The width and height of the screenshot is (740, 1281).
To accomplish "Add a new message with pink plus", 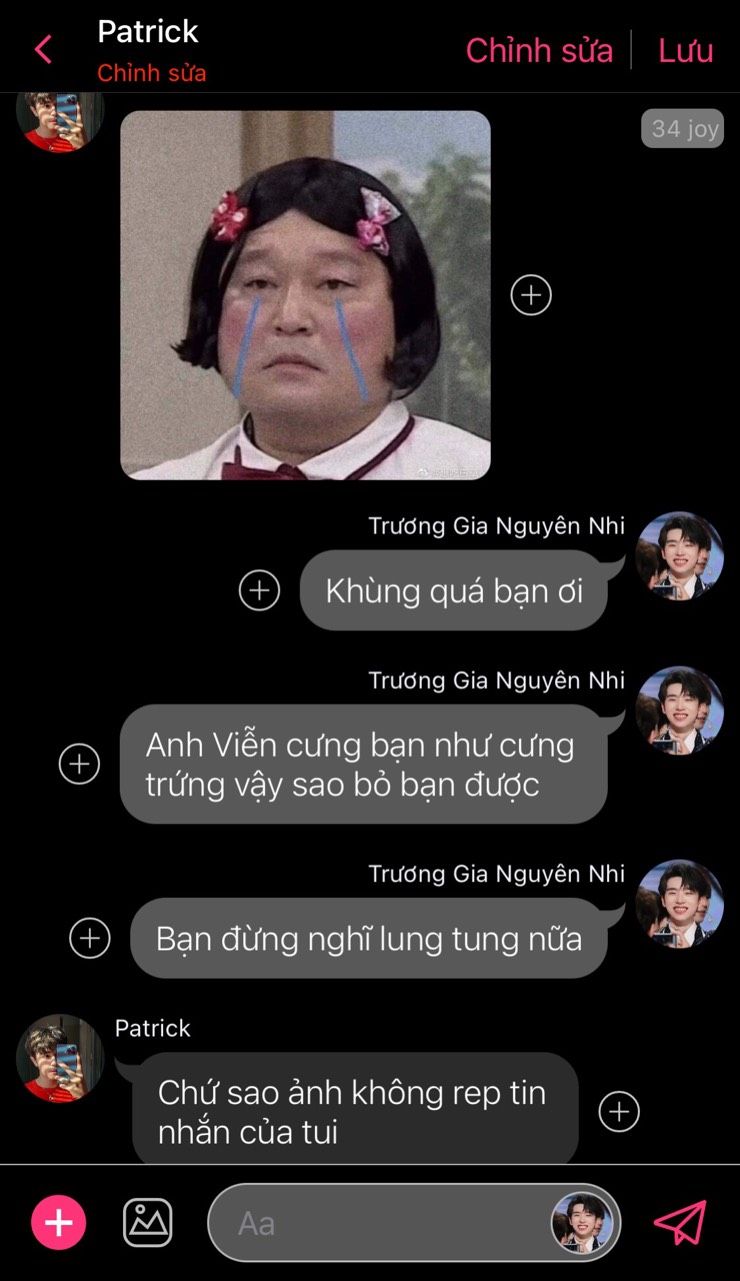I will [x=59, y=1222].
